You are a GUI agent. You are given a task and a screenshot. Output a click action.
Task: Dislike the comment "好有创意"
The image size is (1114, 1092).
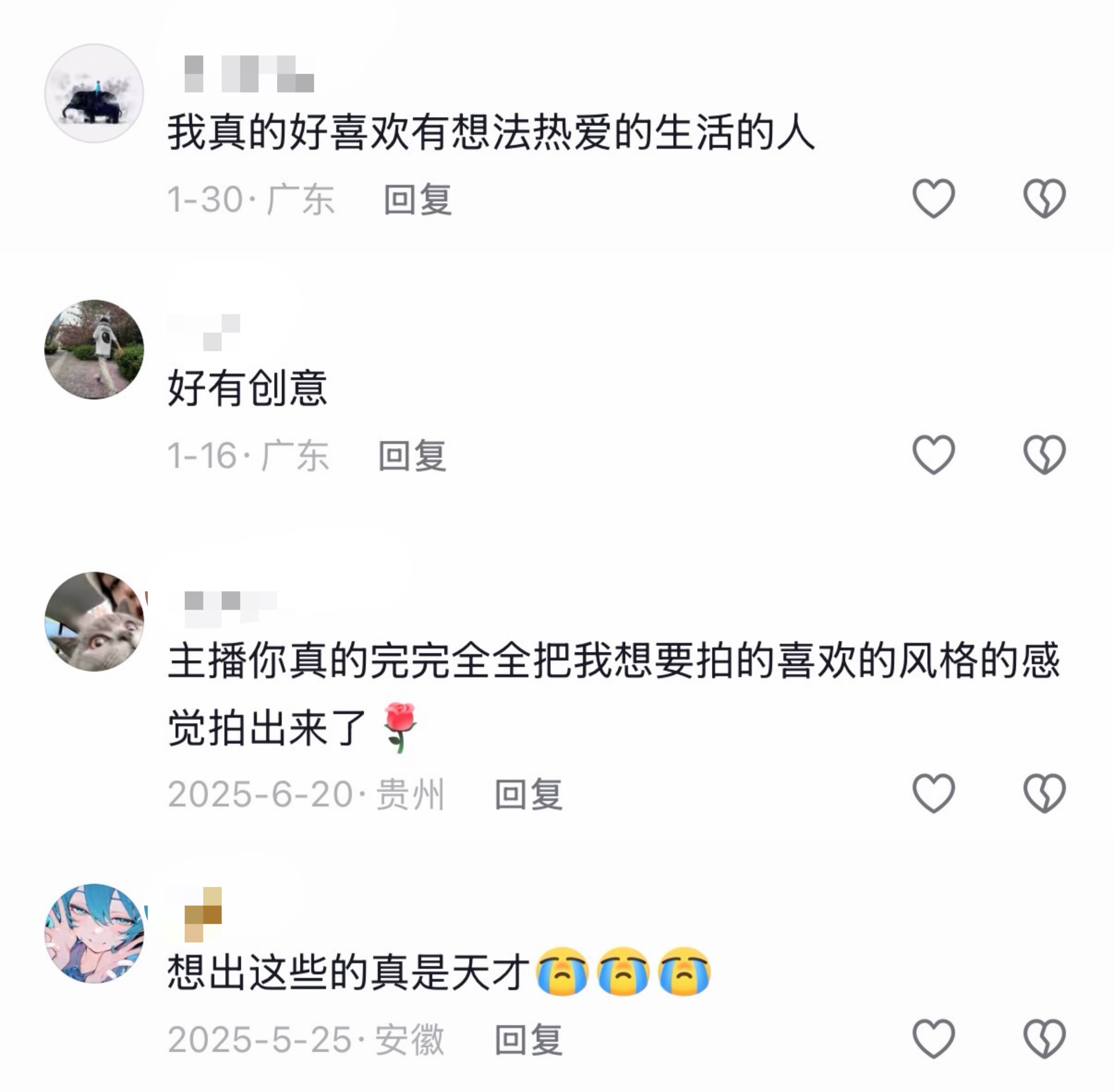click(1044, 455)
